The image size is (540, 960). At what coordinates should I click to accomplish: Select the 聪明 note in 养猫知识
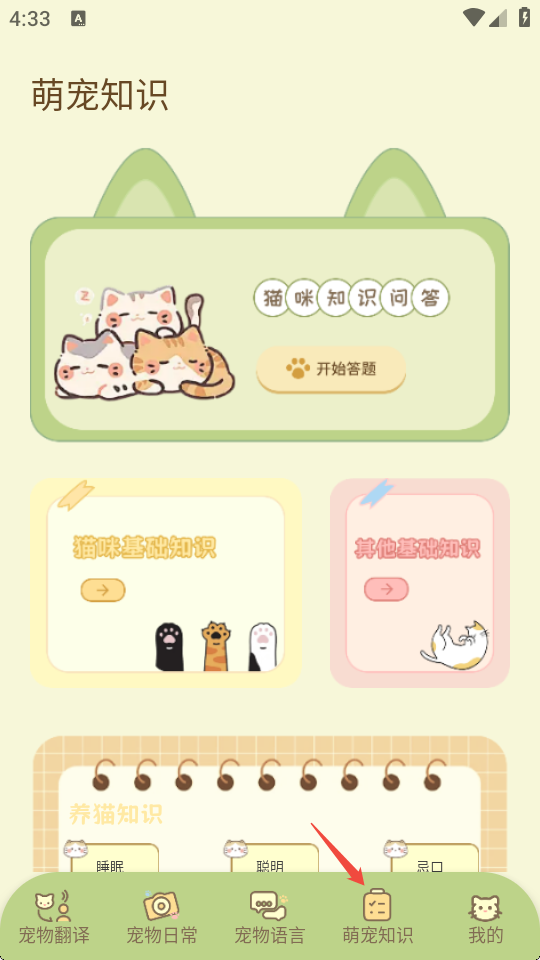[271, 858]
